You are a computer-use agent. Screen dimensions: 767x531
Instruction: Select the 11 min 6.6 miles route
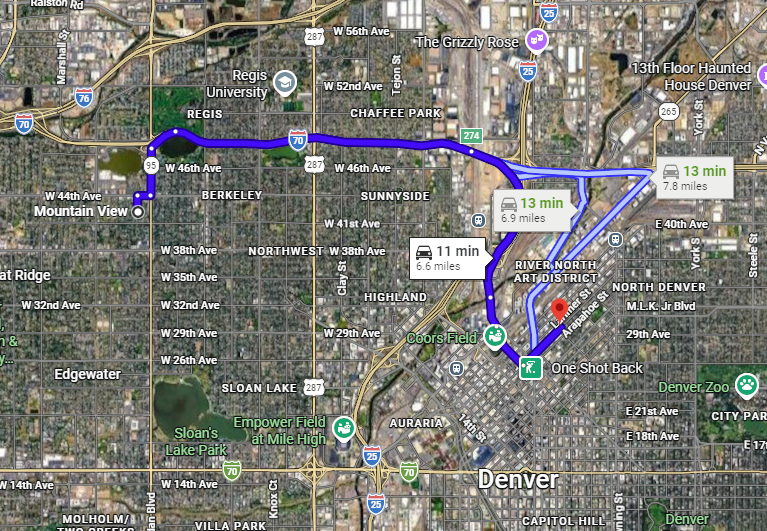[447, 258]
